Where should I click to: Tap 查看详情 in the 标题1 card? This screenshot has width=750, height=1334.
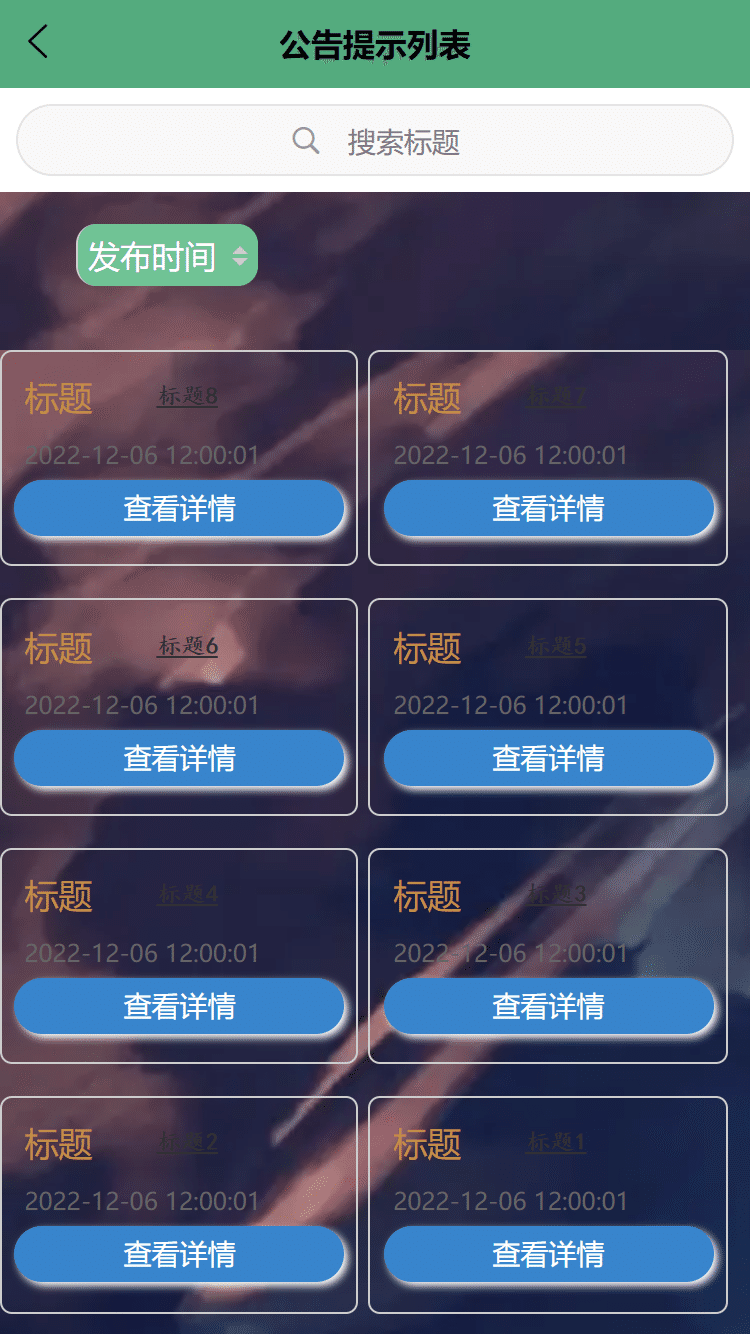(548, 1254)
